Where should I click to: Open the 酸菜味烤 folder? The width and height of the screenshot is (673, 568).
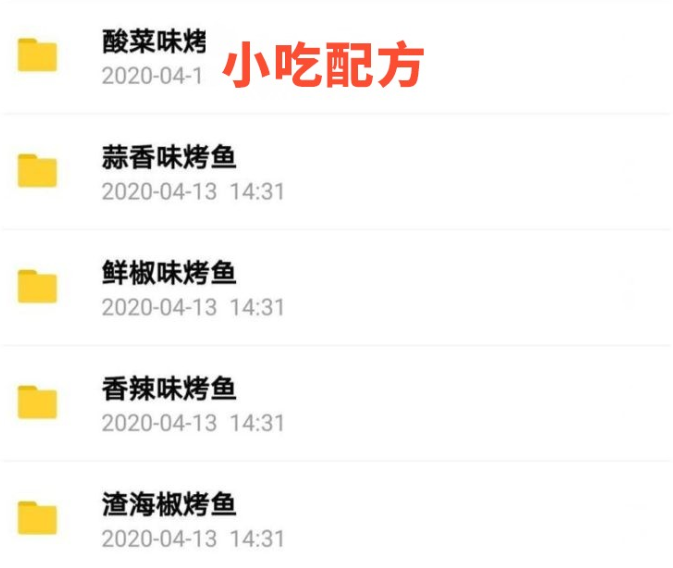pyautogui.click(x=154, y=43)
